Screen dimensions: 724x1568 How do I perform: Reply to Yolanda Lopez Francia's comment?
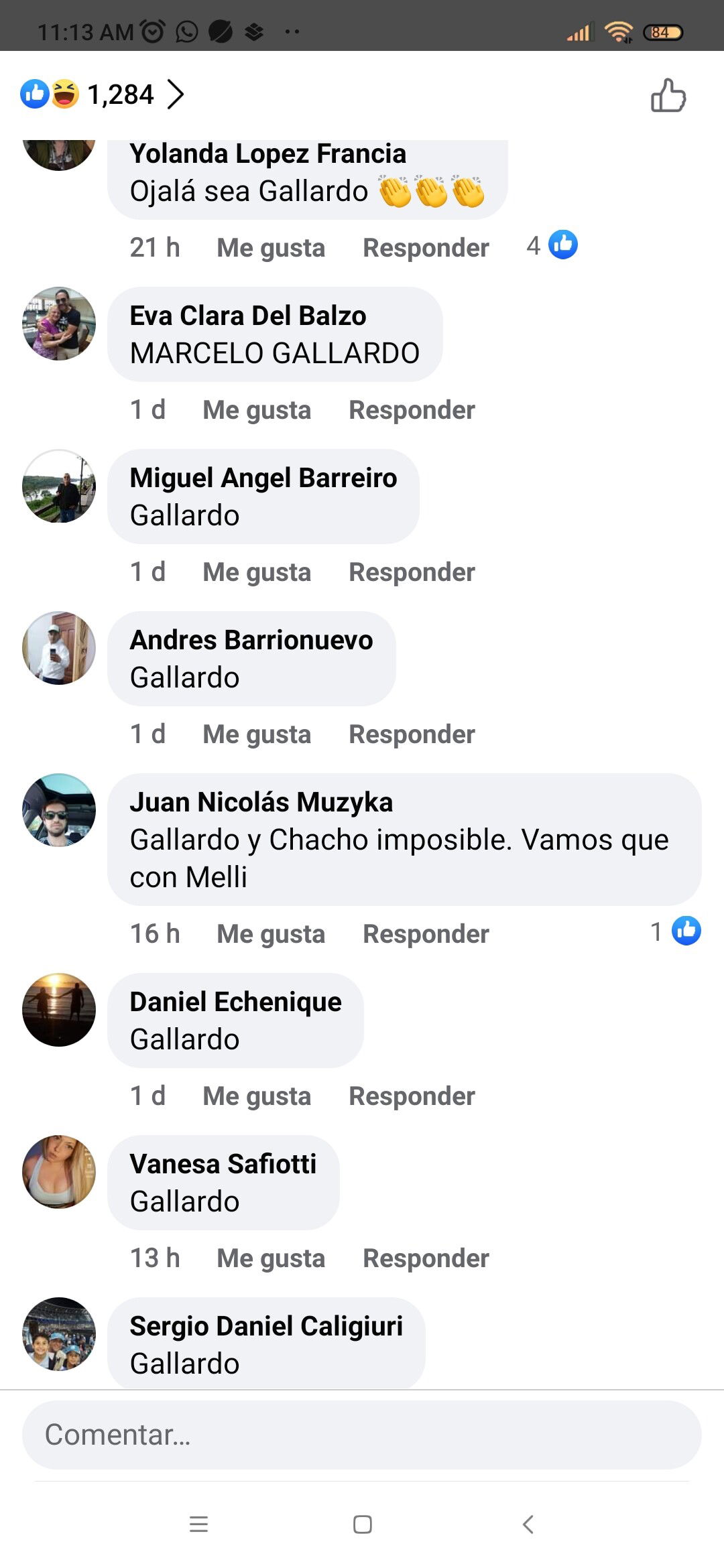[426, 248]
